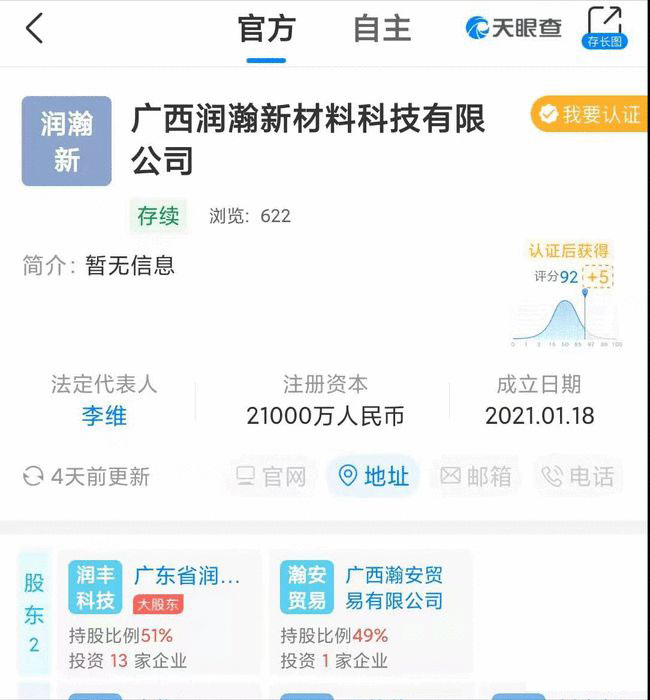
Task: Save the page as a long image
Action: pyautogui.click(x=604, y=28)
